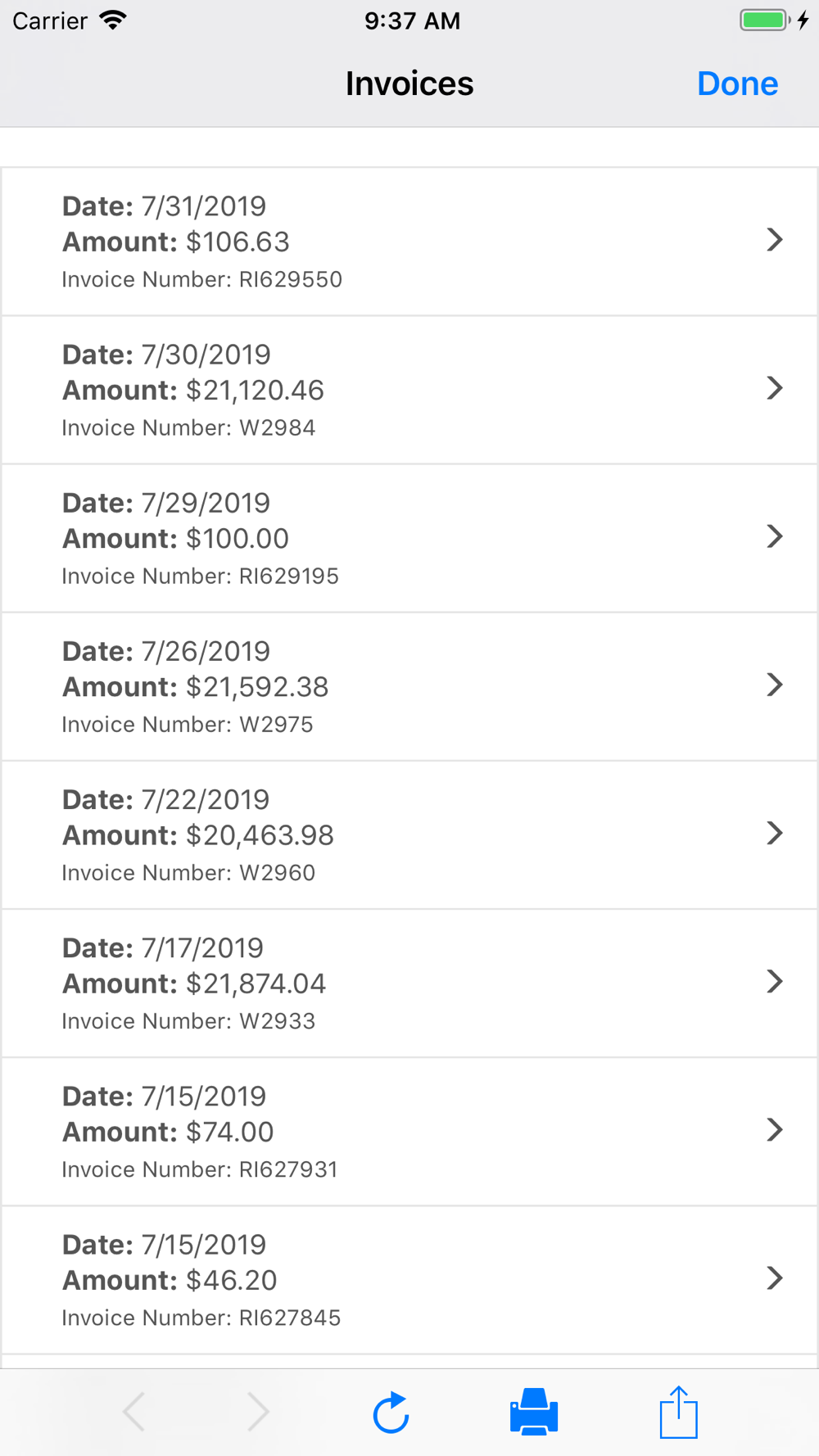This screenshot has width=819, height=1456.
Task: View invoice RI627931 for $74.00
Action: tap(409, 1131)
